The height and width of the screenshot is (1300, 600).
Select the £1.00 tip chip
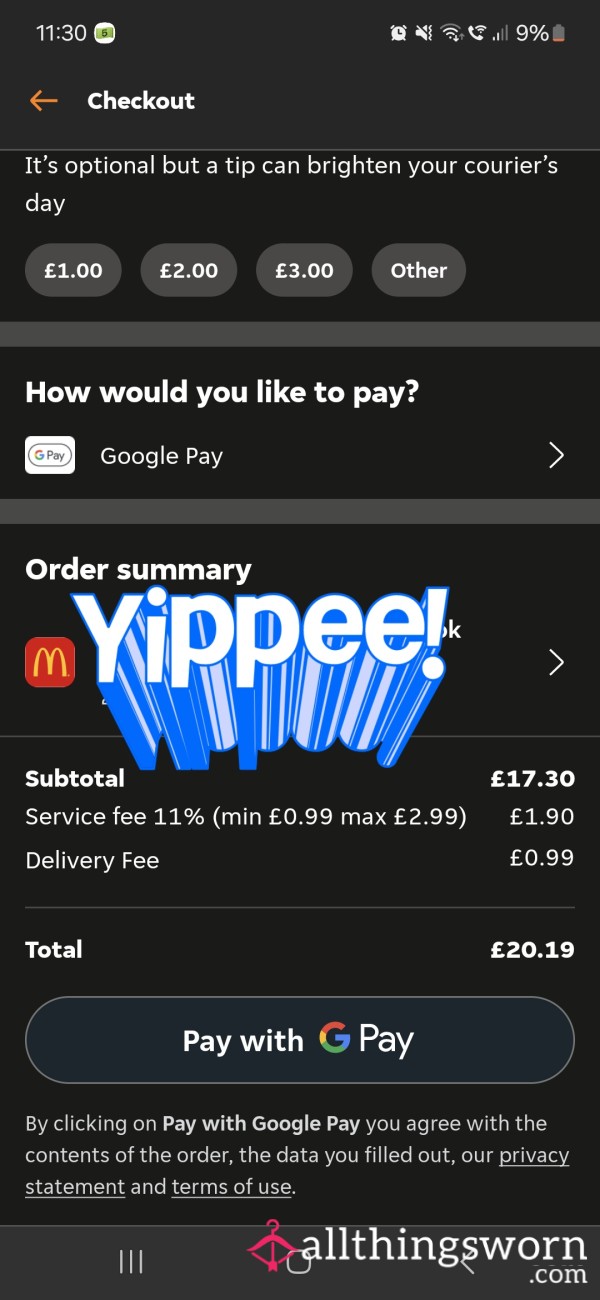tap(73, 270)
